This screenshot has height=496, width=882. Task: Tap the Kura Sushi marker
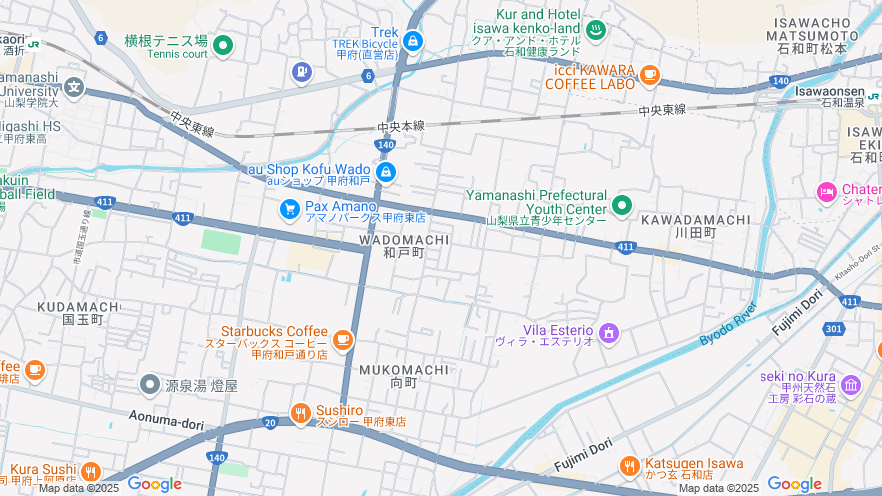91,471
